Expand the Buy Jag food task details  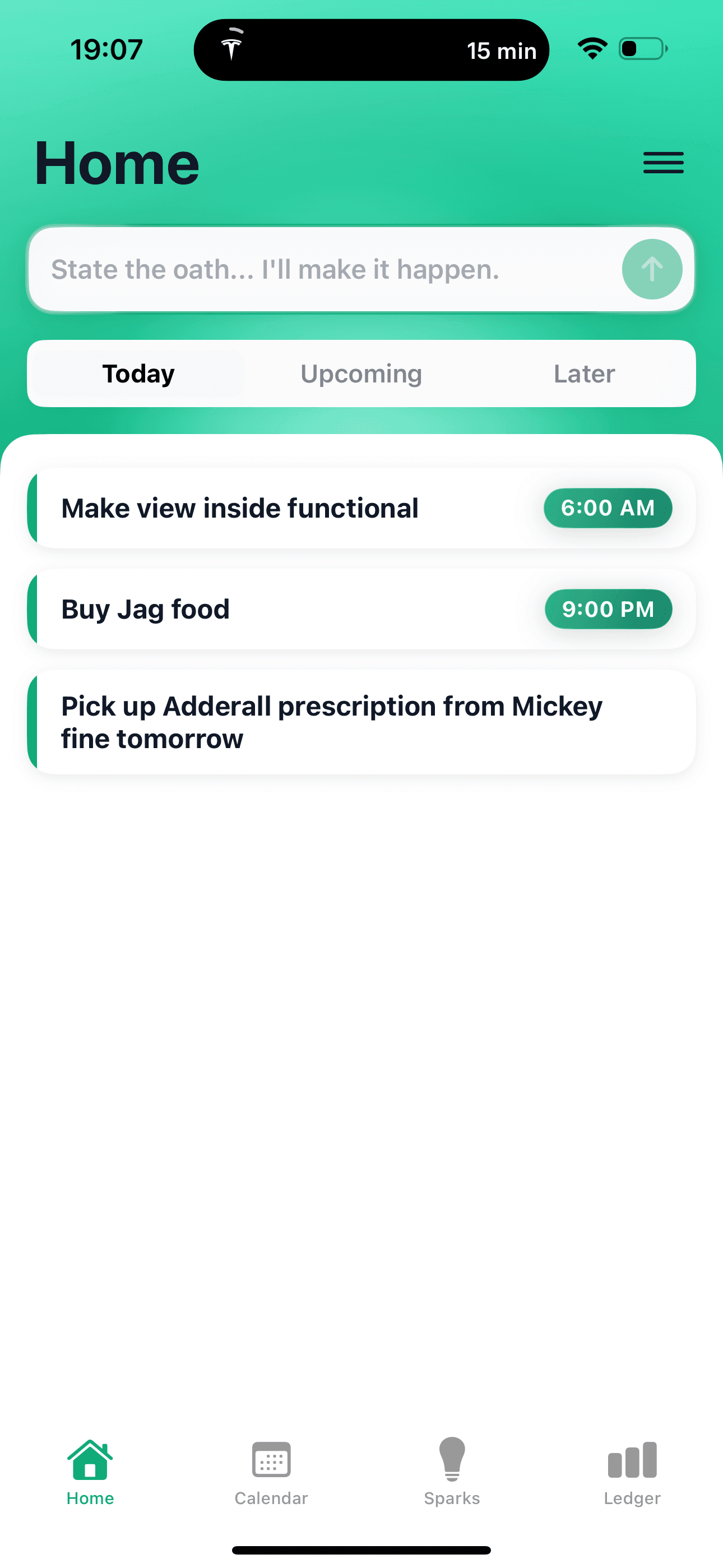pyautogui.click(x=145, y=608)
